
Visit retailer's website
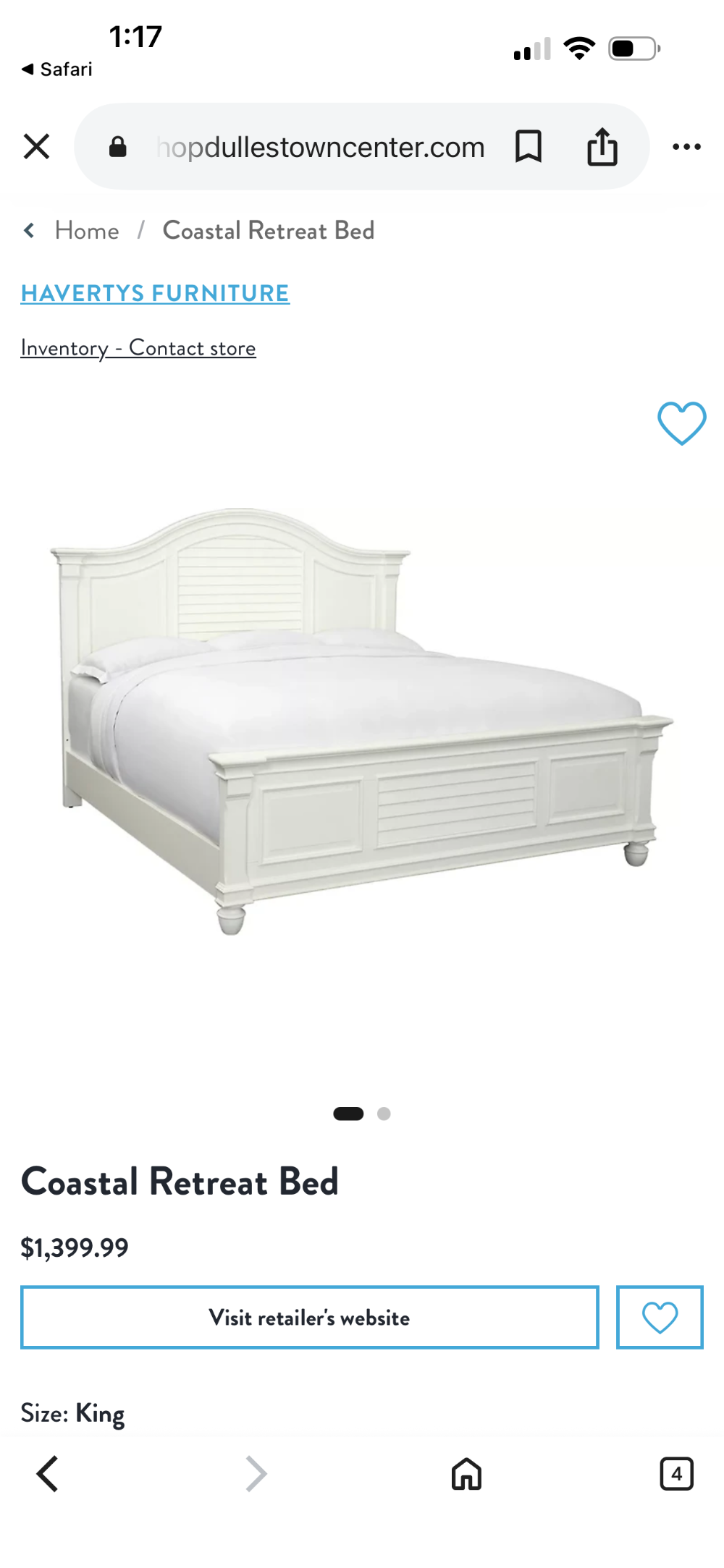pyautogui.click(x=309, y=1317)
